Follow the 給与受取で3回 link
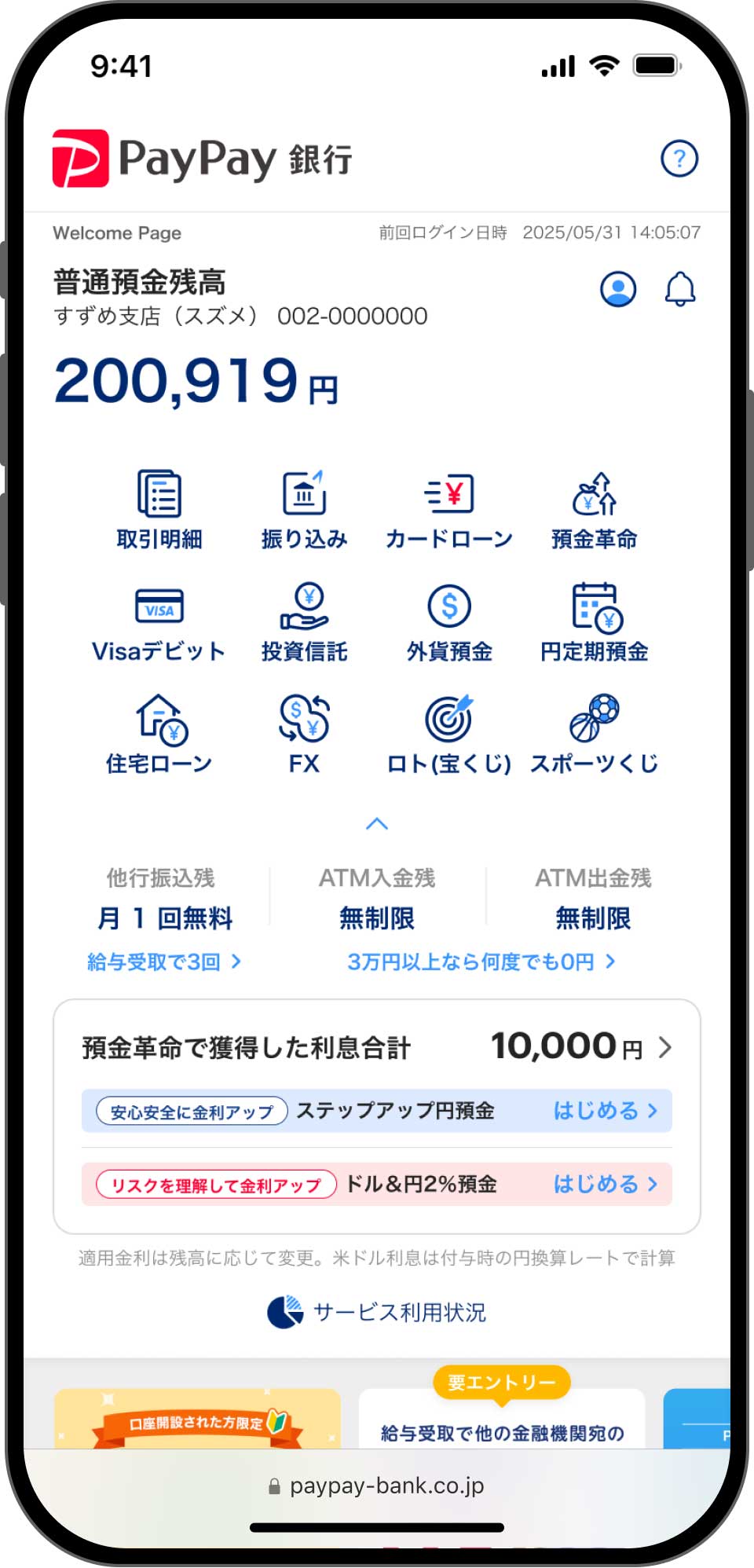754x1568 pixels. coord(163,962)
